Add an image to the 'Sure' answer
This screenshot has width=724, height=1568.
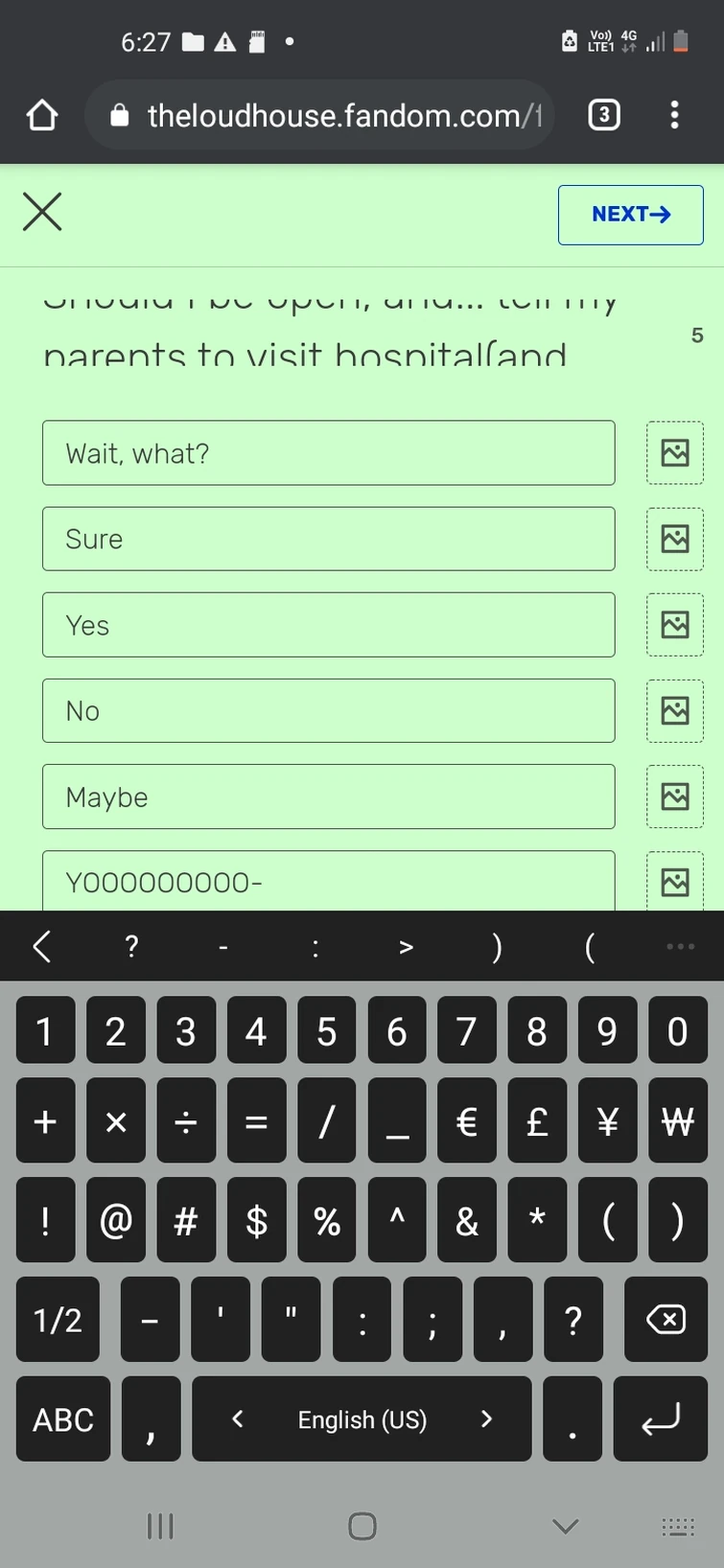[675, 539]
